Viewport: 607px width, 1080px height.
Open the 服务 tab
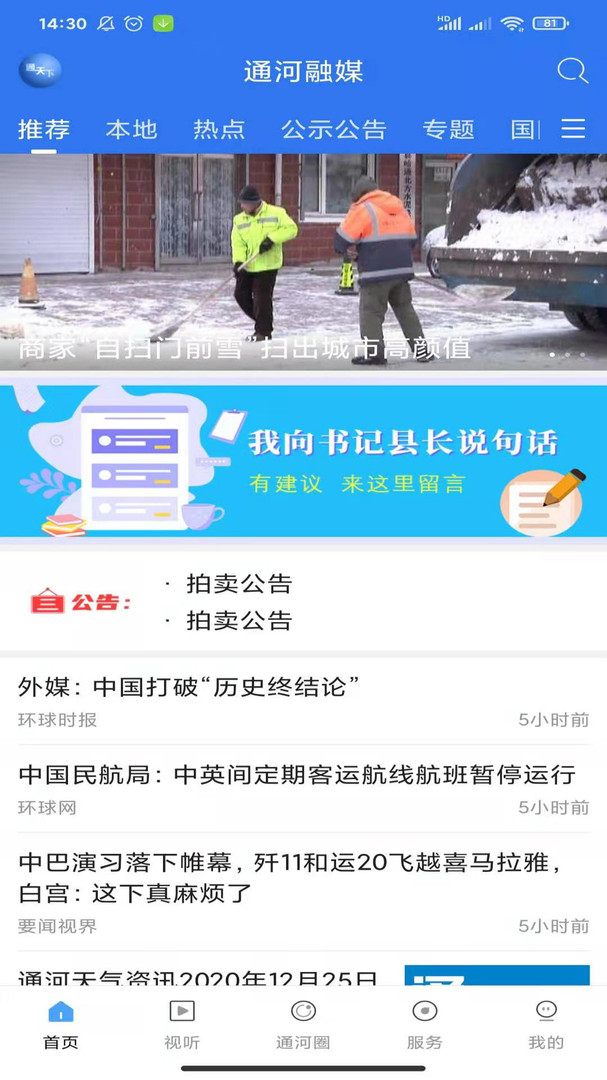424,1026
